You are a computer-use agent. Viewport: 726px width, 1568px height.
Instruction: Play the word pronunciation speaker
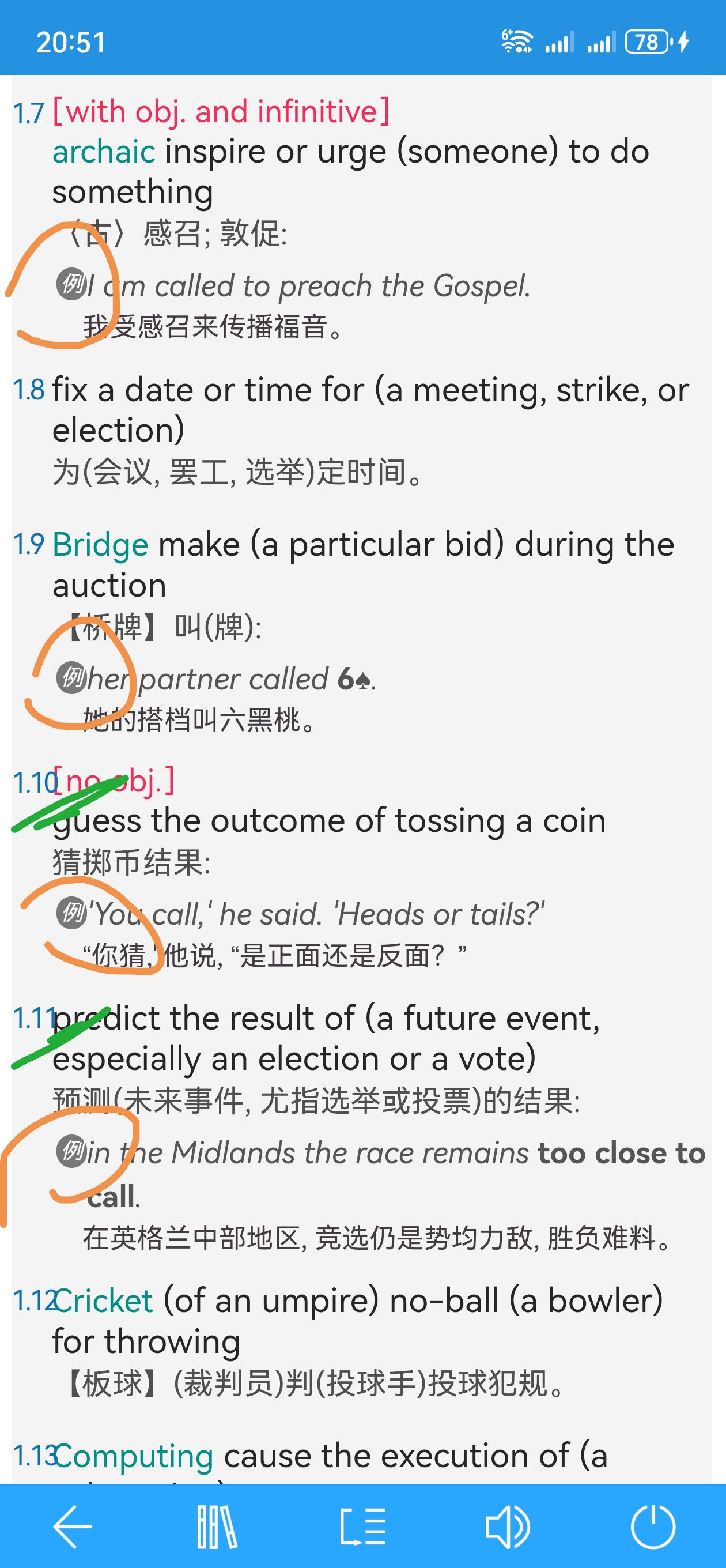[x=508, y=1526]
